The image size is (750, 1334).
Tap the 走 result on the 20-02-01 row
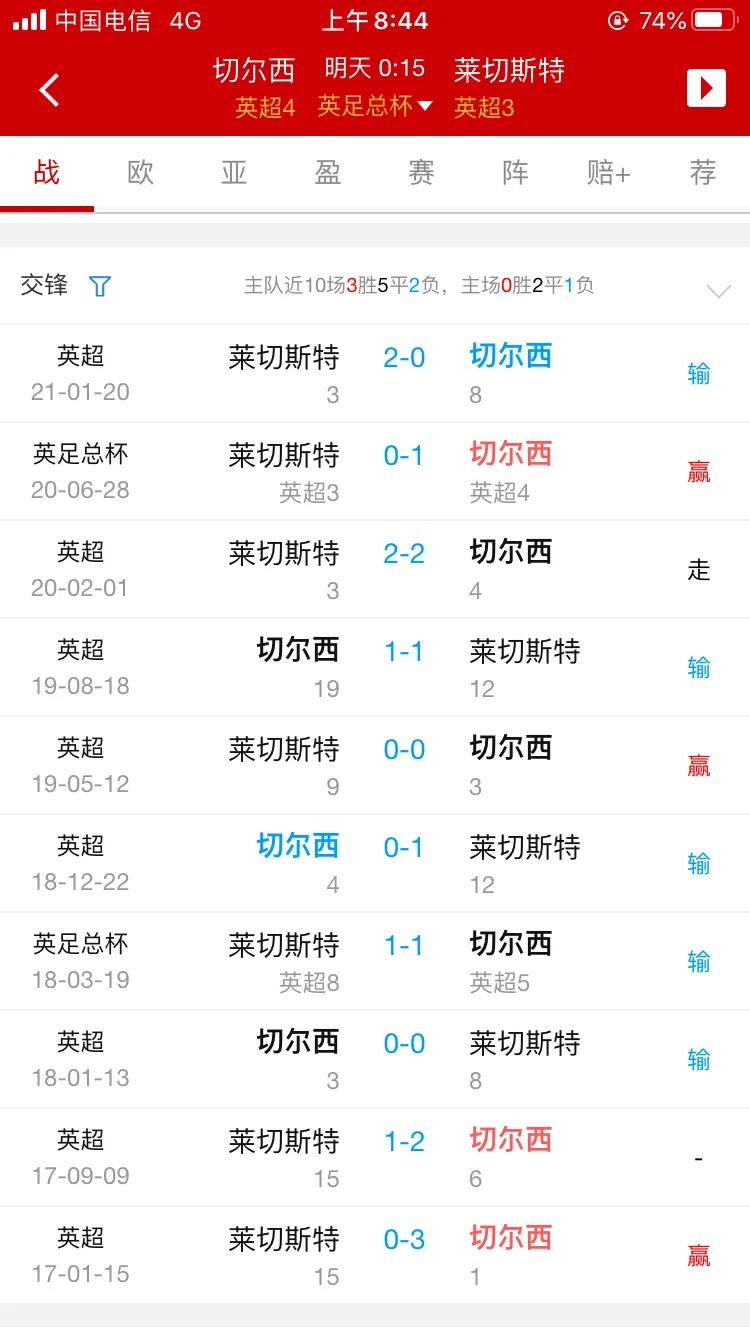698,568
